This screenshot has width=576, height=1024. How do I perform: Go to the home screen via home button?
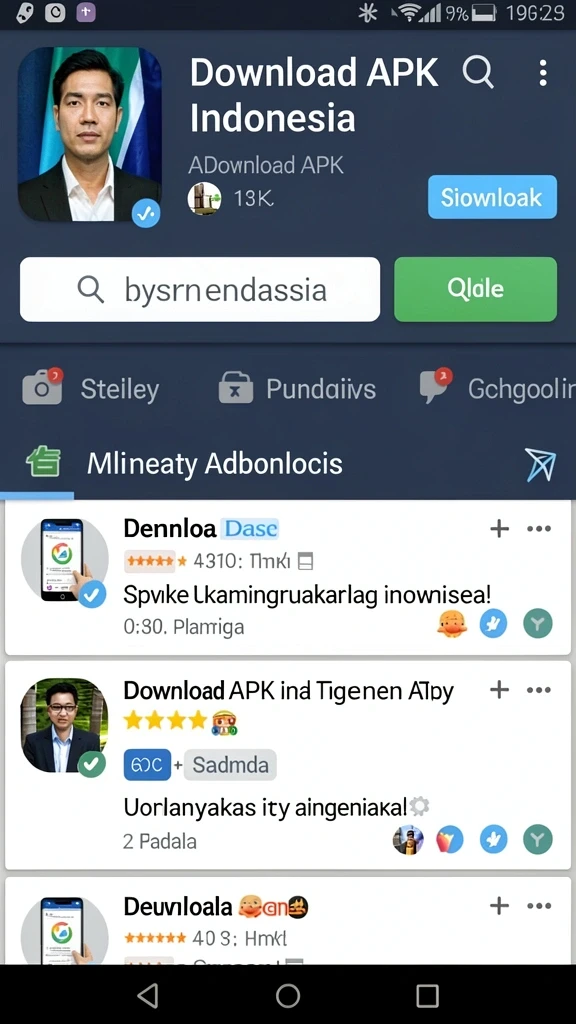[288, 995]
